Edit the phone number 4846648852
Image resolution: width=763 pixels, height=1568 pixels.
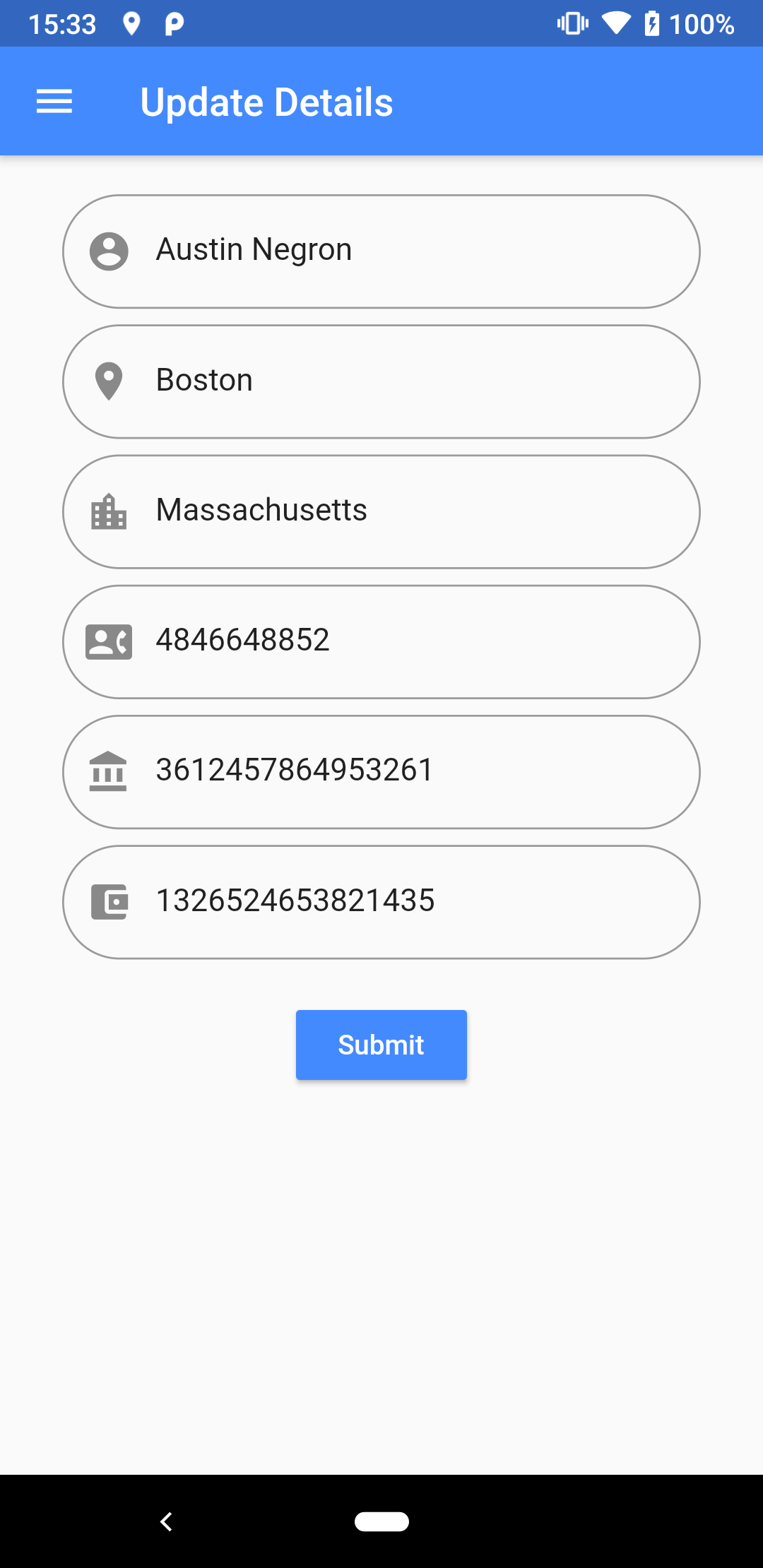[381, 641]
